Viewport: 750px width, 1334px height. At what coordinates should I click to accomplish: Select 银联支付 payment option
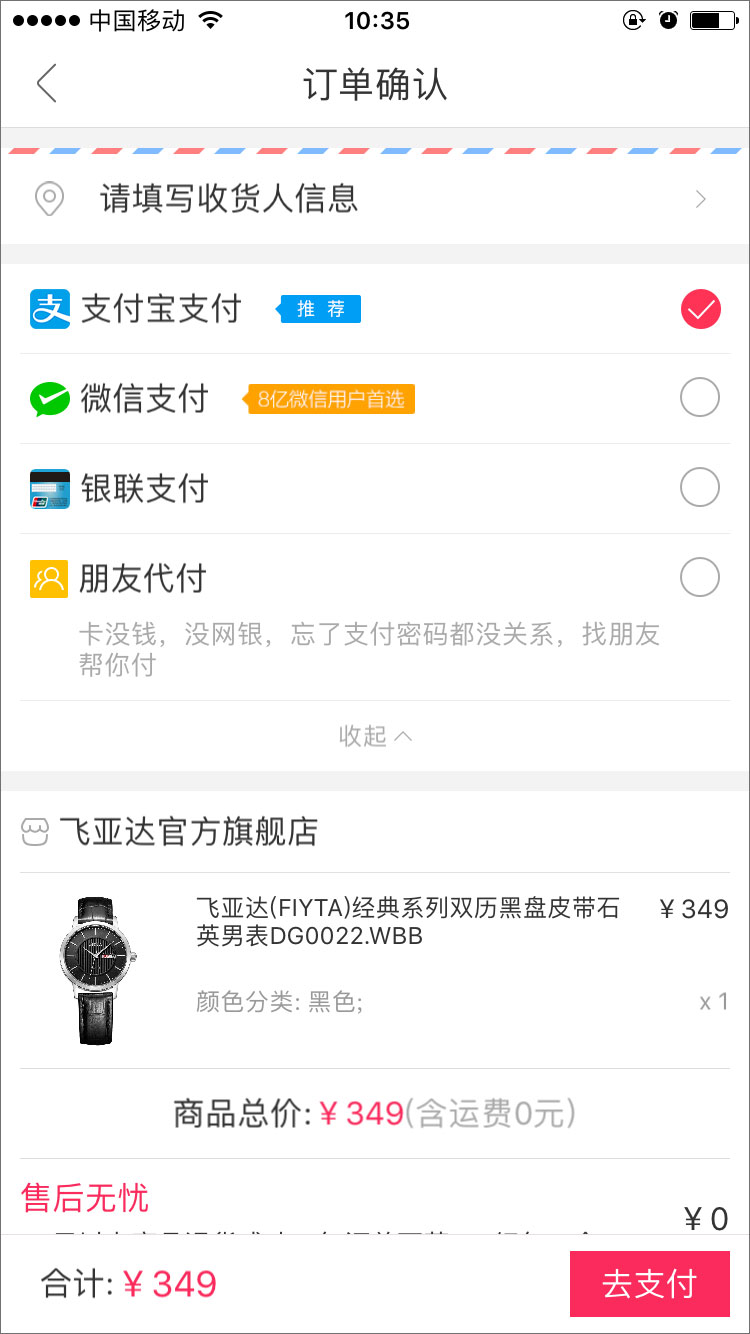[699, 488]
